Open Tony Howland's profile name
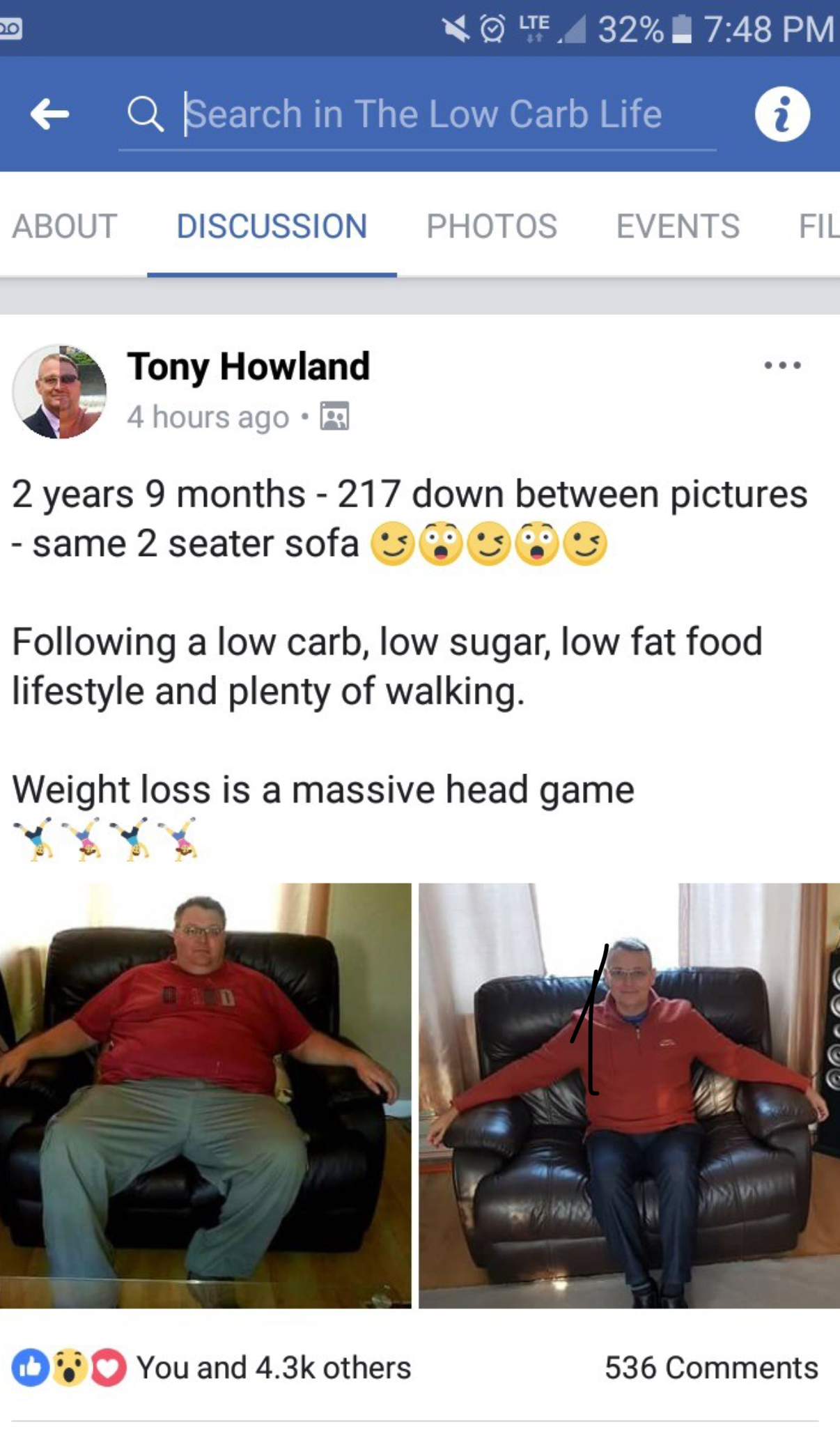Image resolution: width=840 pixels, height=1436 pixels. (248, 366)
